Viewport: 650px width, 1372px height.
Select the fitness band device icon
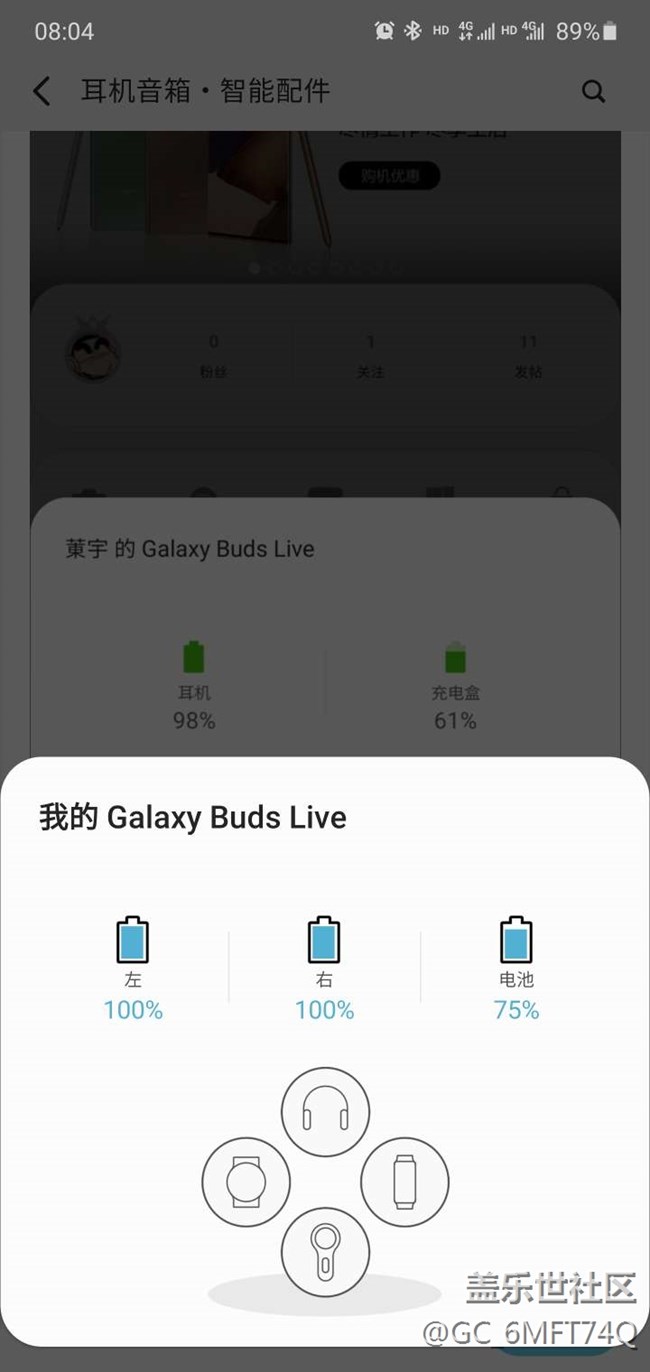click(404, 1181)
